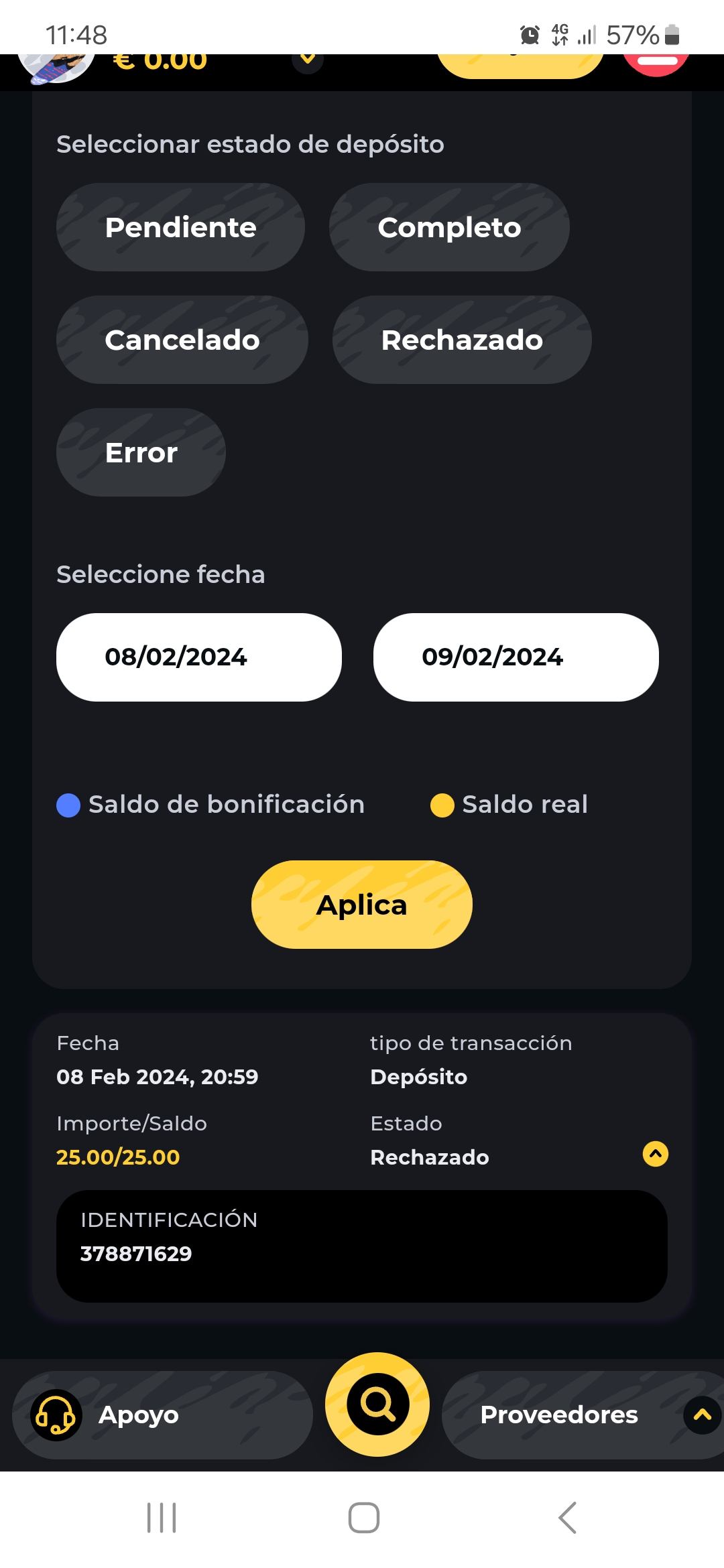The height and width of the screenshot is (1568, 724).
Task: Tap the back navigation arrow
Action: coord(566,1518)
